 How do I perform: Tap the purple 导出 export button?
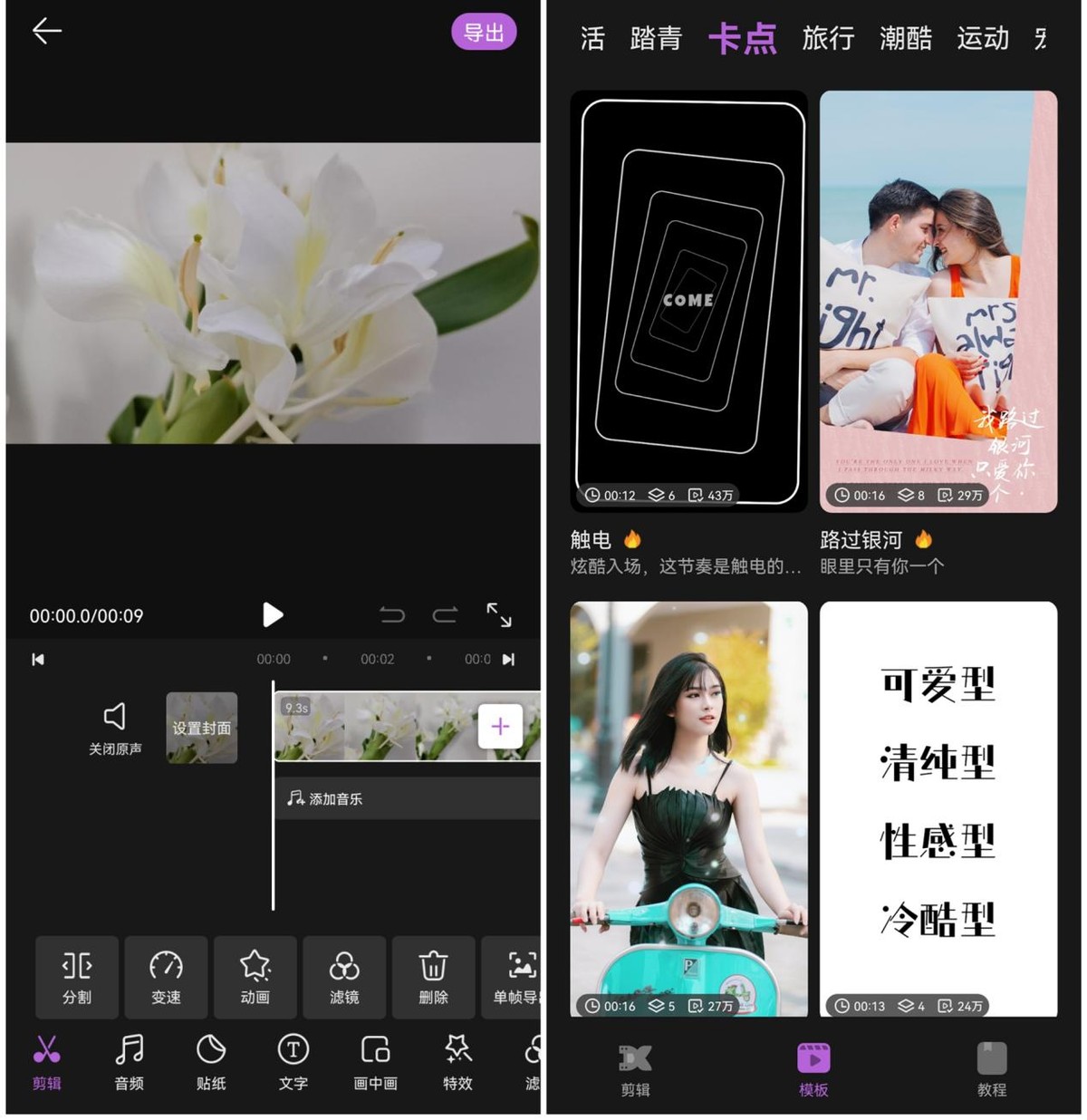pos(484,33)
